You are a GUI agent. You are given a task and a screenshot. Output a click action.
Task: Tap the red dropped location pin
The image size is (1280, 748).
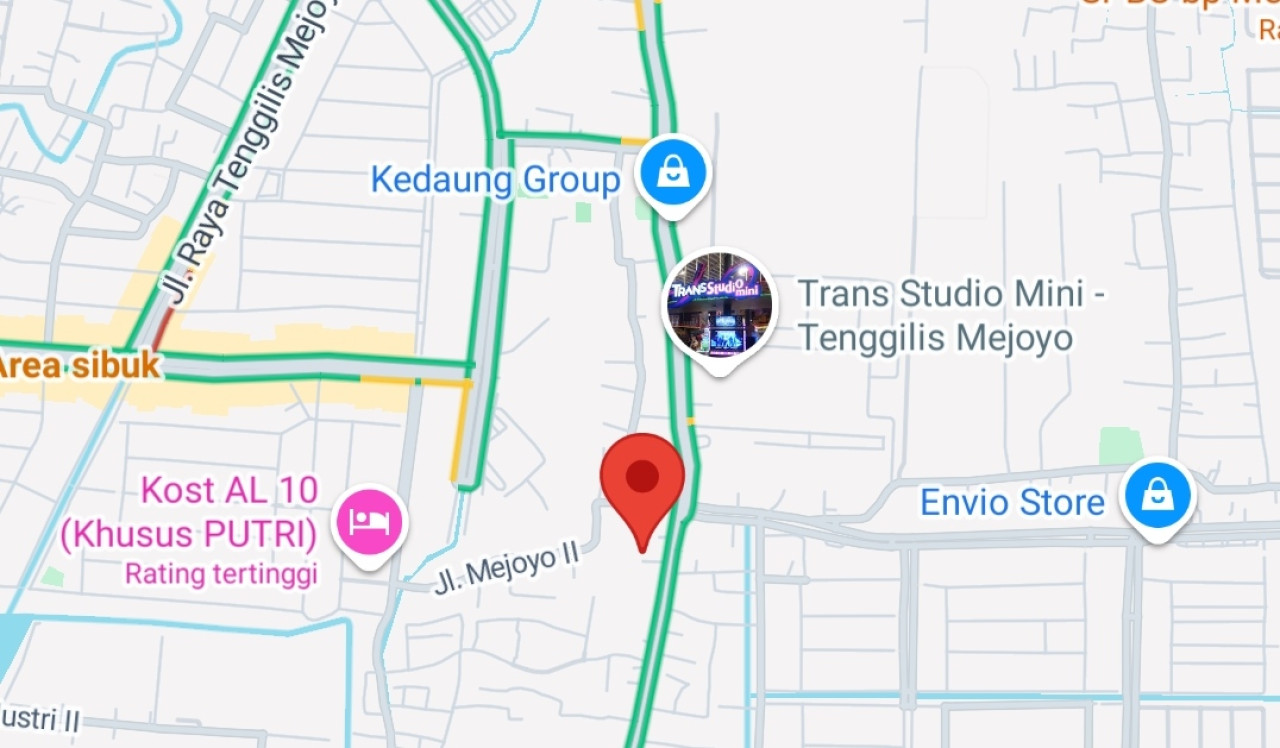(x=642, y=480)
